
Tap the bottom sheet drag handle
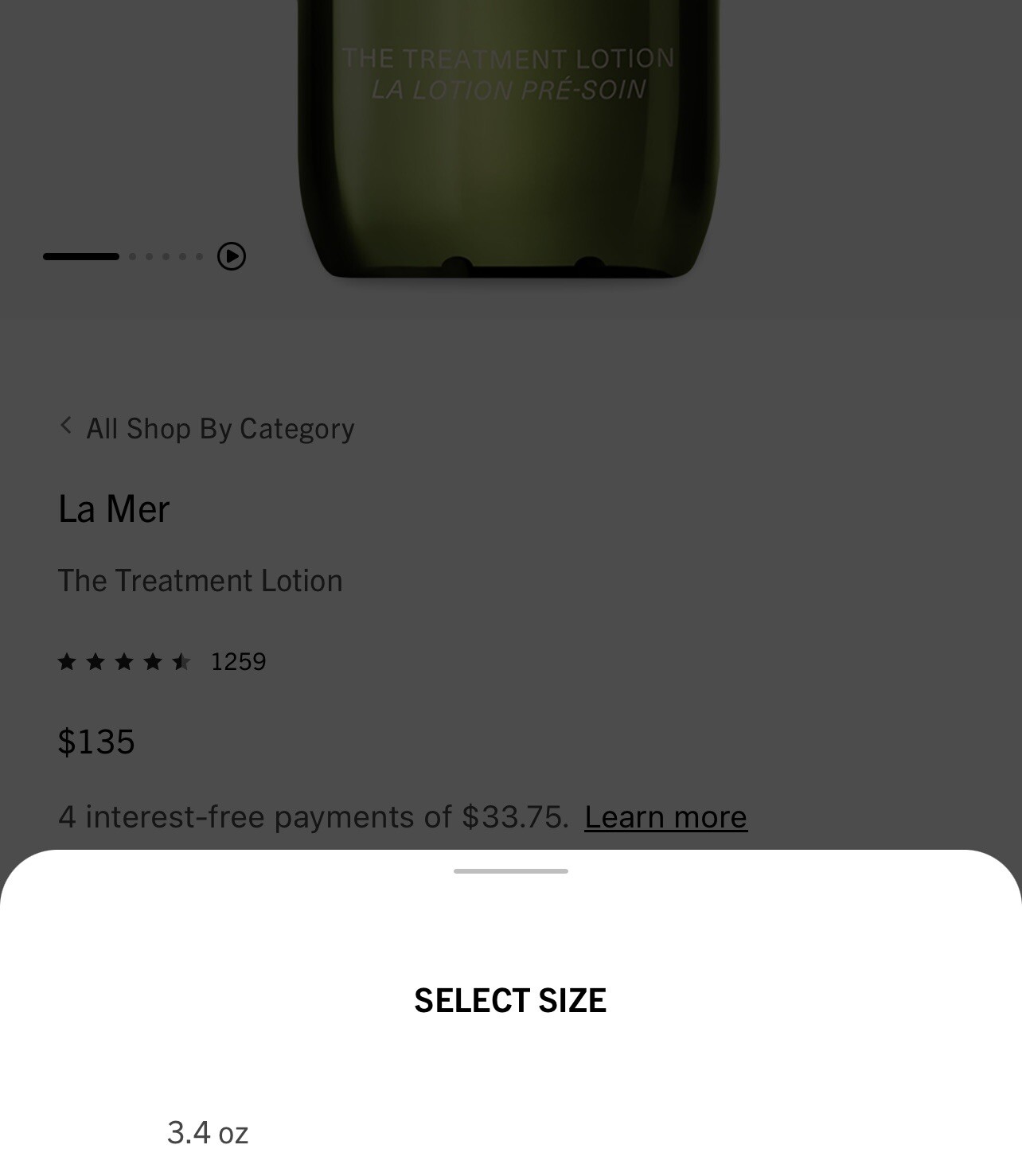(510, 871)
